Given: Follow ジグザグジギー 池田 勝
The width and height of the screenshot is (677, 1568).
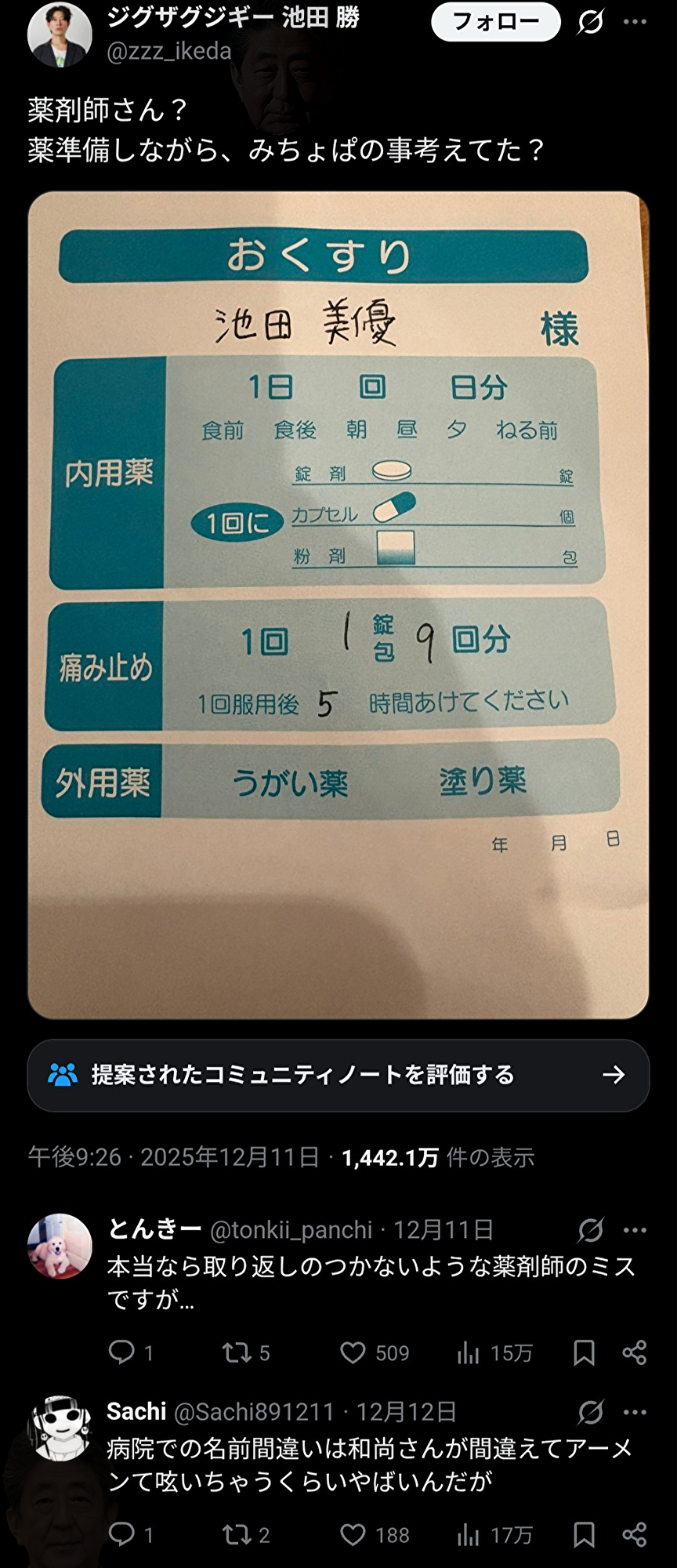Looking at the screenshot, I should point(495,22).
